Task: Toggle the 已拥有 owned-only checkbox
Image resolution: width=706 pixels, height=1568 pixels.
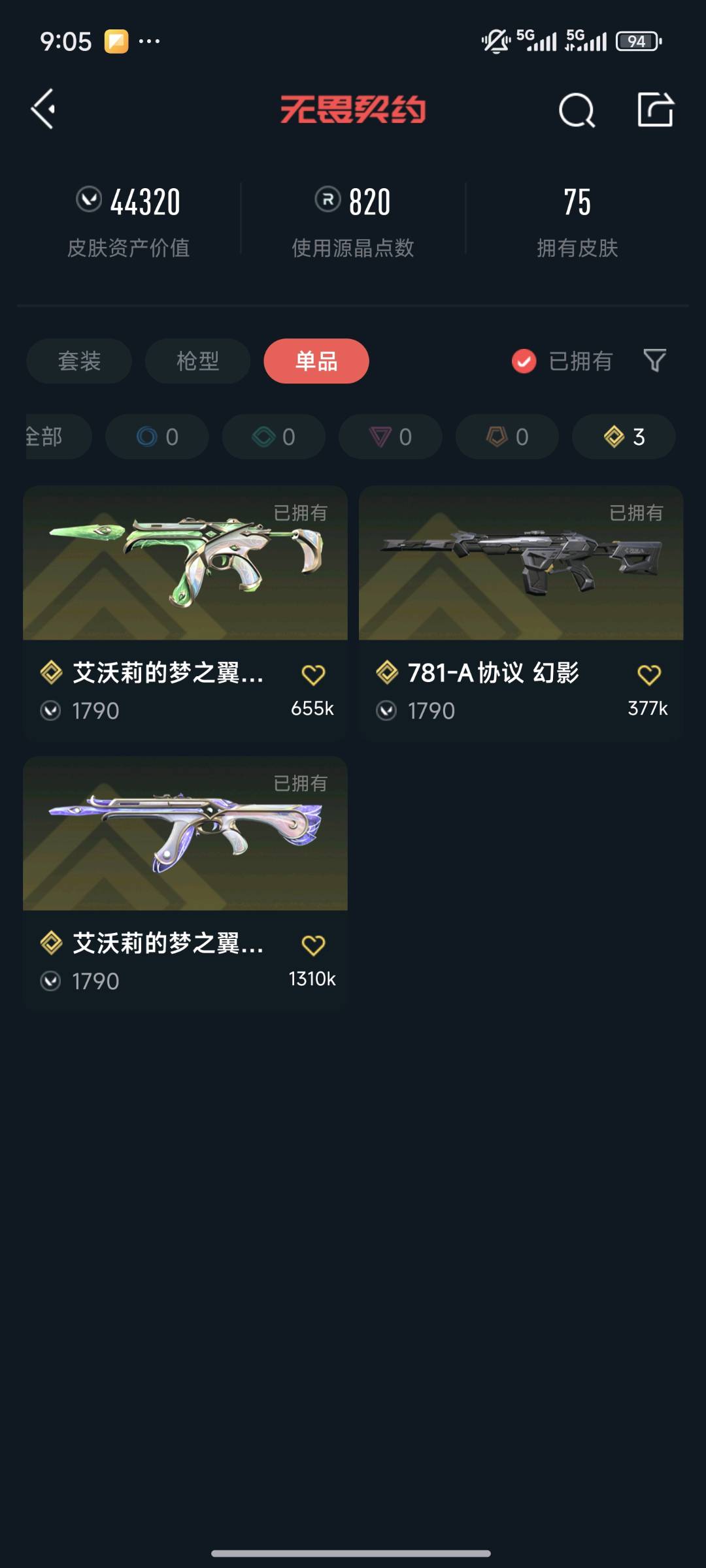Action: [x=524, y=361]
